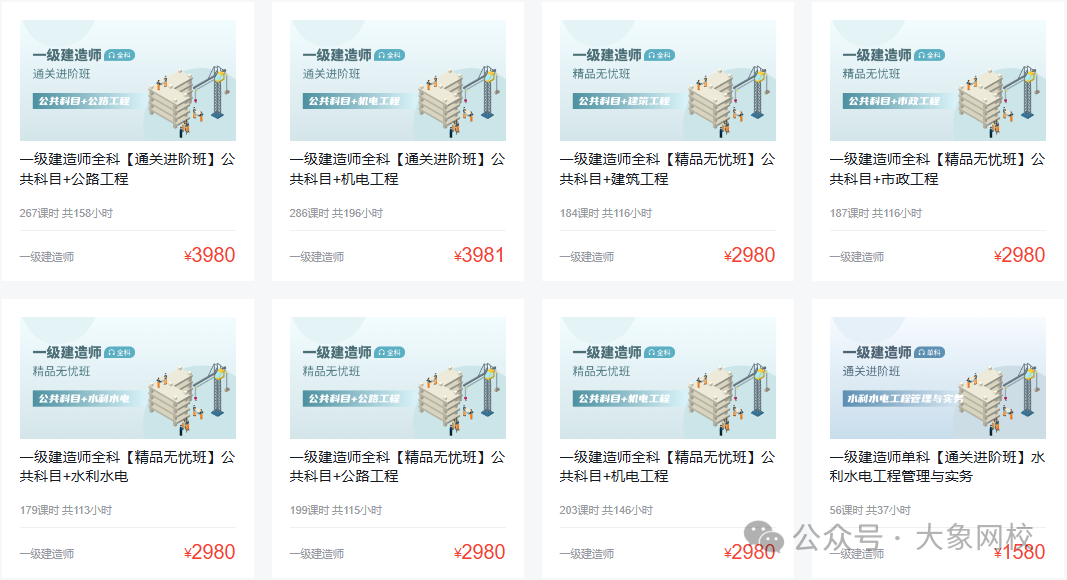1067x580 pixels.
Task: Select 精品无忧班 公共科目+机电工程 course card
Action: coord(668,466)
